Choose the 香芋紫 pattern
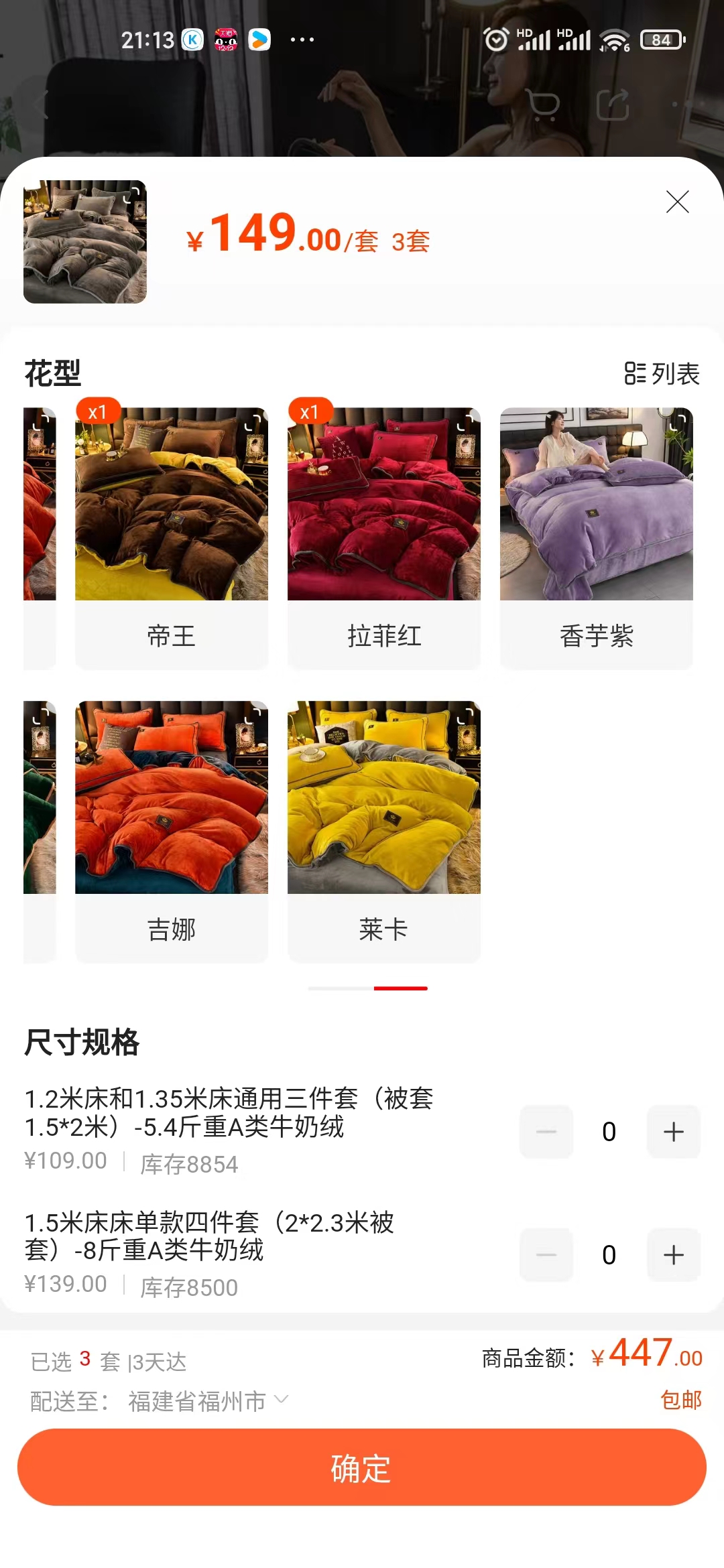Viewport: 724px width, 1568px height. [x=596, y=537]
